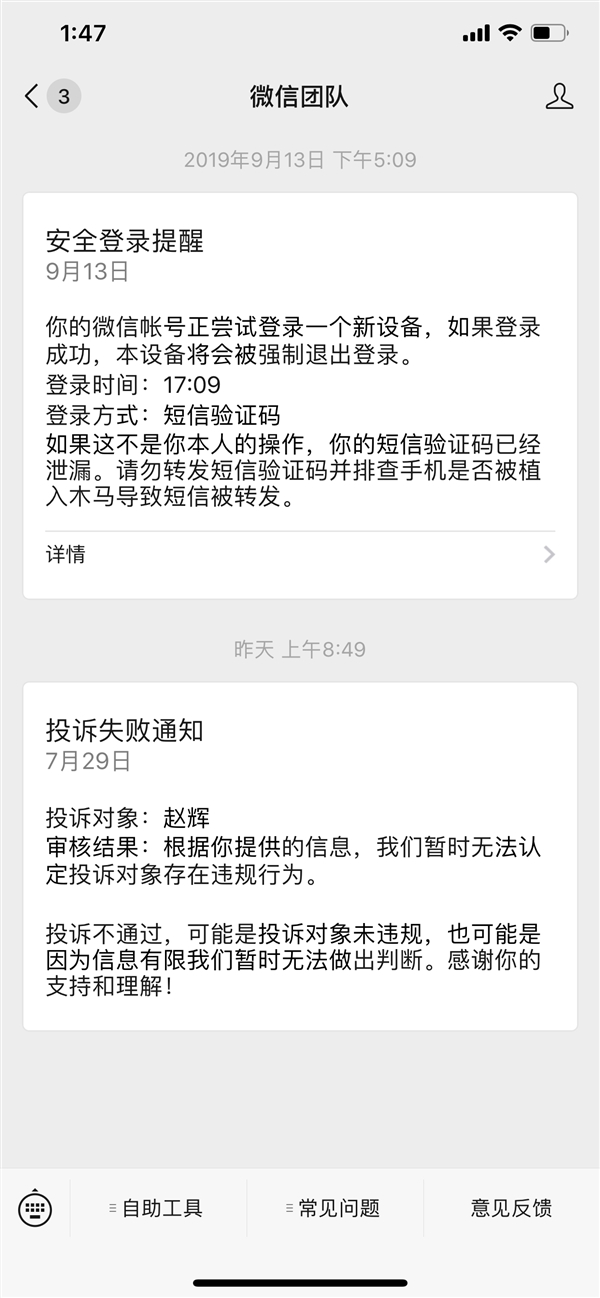Open the 自助工具 menu
The height and width of the screenshot is (1298, 600).
tap(158, 1208)
